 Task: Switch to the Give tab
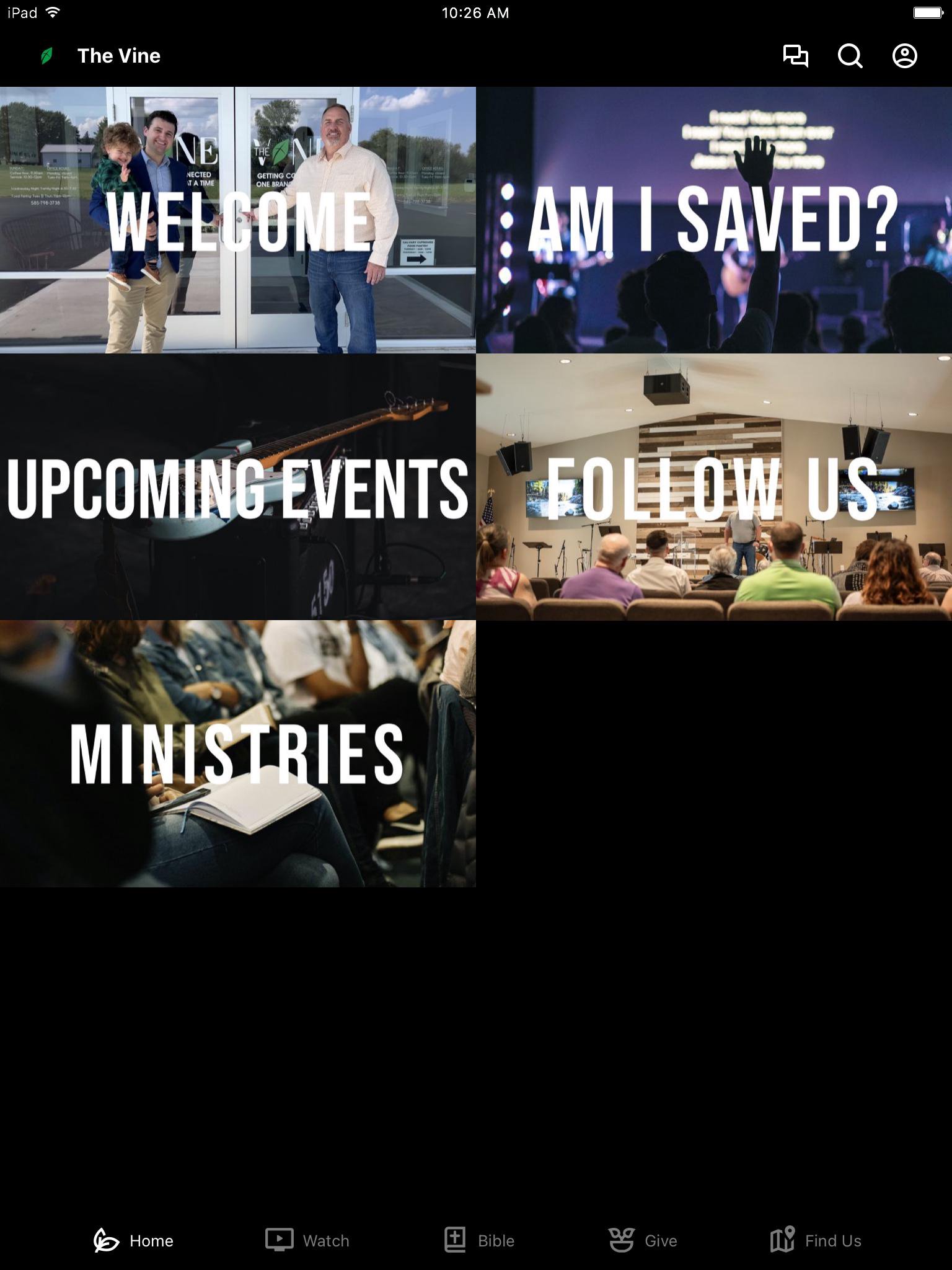coord(643,1240)
